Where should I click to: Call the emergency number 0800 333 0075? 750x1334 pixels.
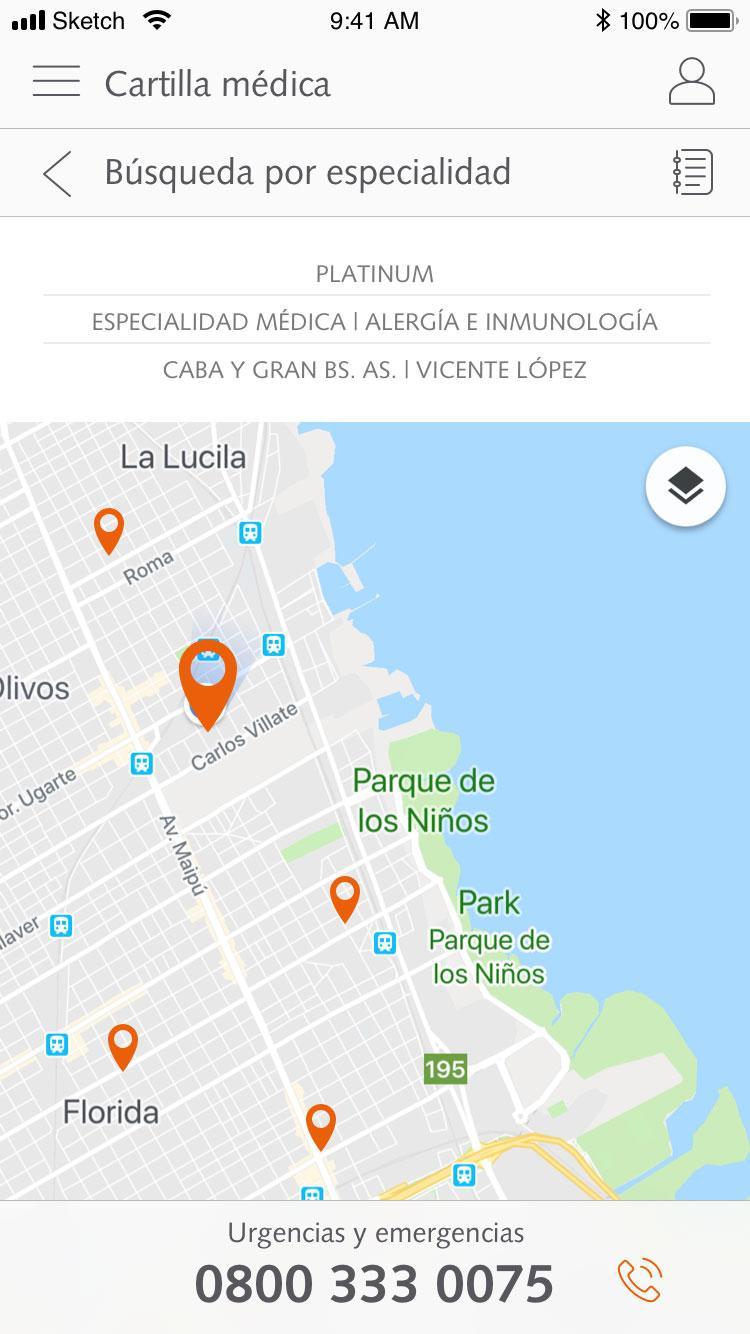tap(640, 1280)
